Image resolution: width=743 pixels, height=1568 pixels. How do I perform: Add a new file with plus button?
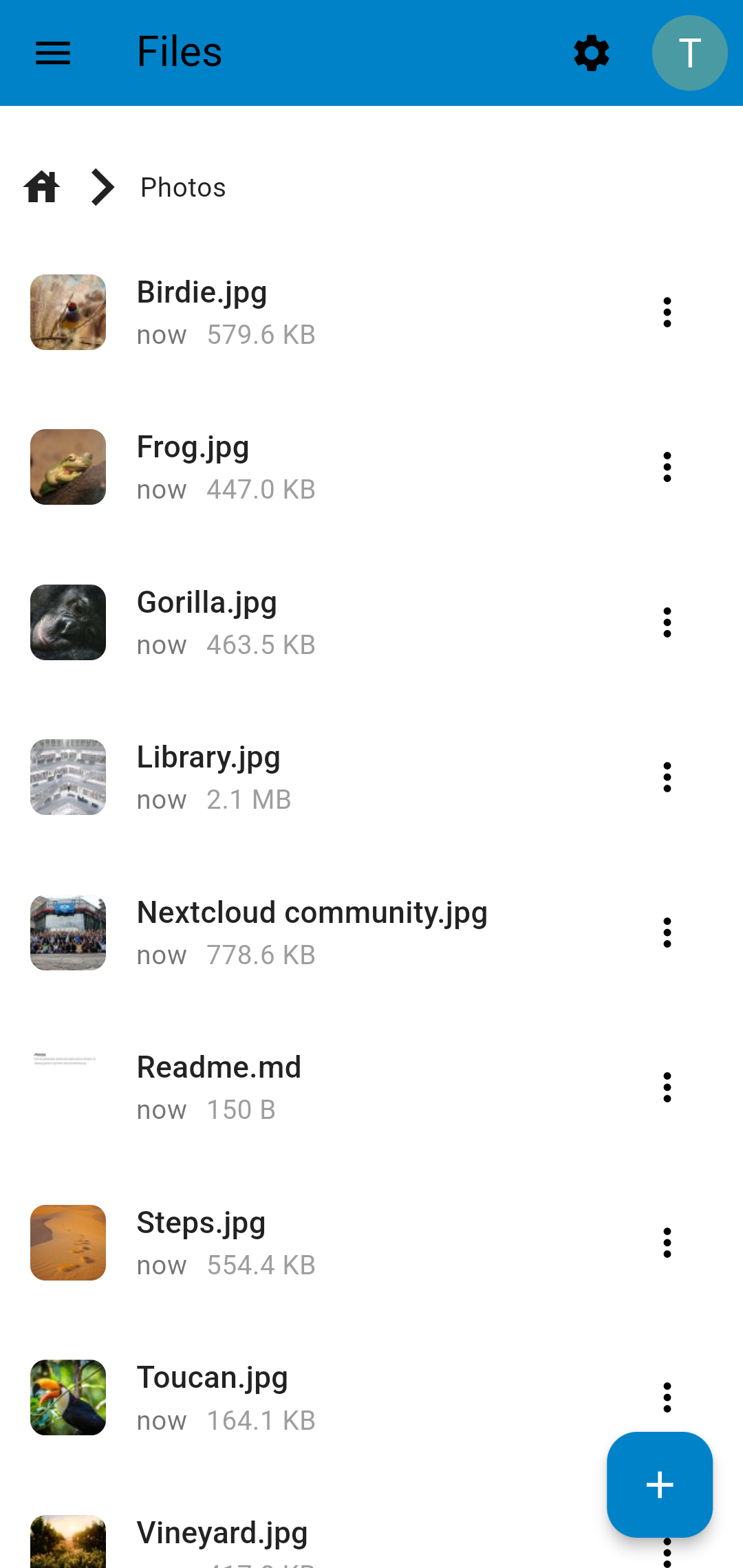(x=660, y=1485)
